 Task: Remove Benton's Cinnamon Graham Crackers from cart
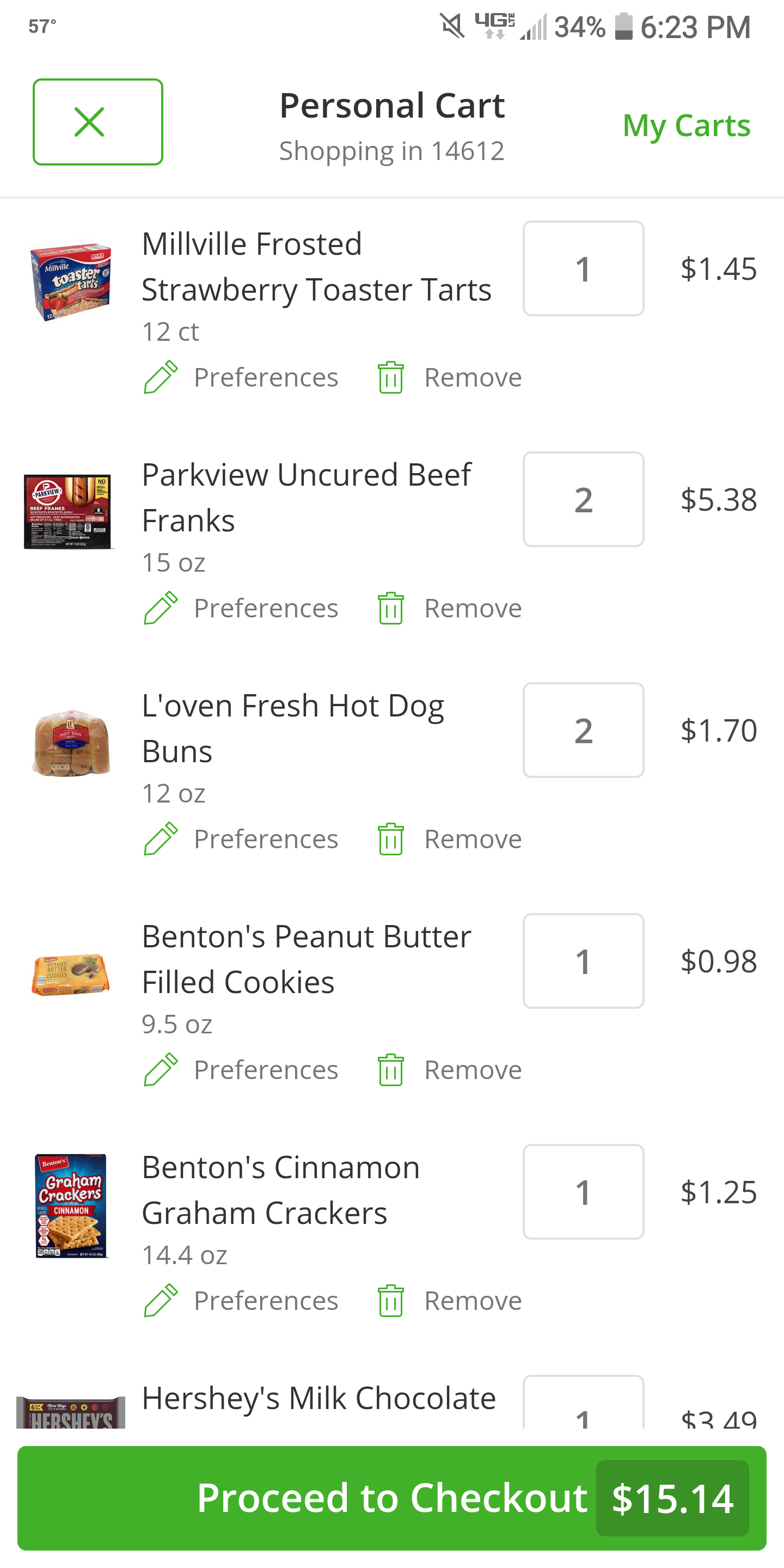click(450, 1300)
